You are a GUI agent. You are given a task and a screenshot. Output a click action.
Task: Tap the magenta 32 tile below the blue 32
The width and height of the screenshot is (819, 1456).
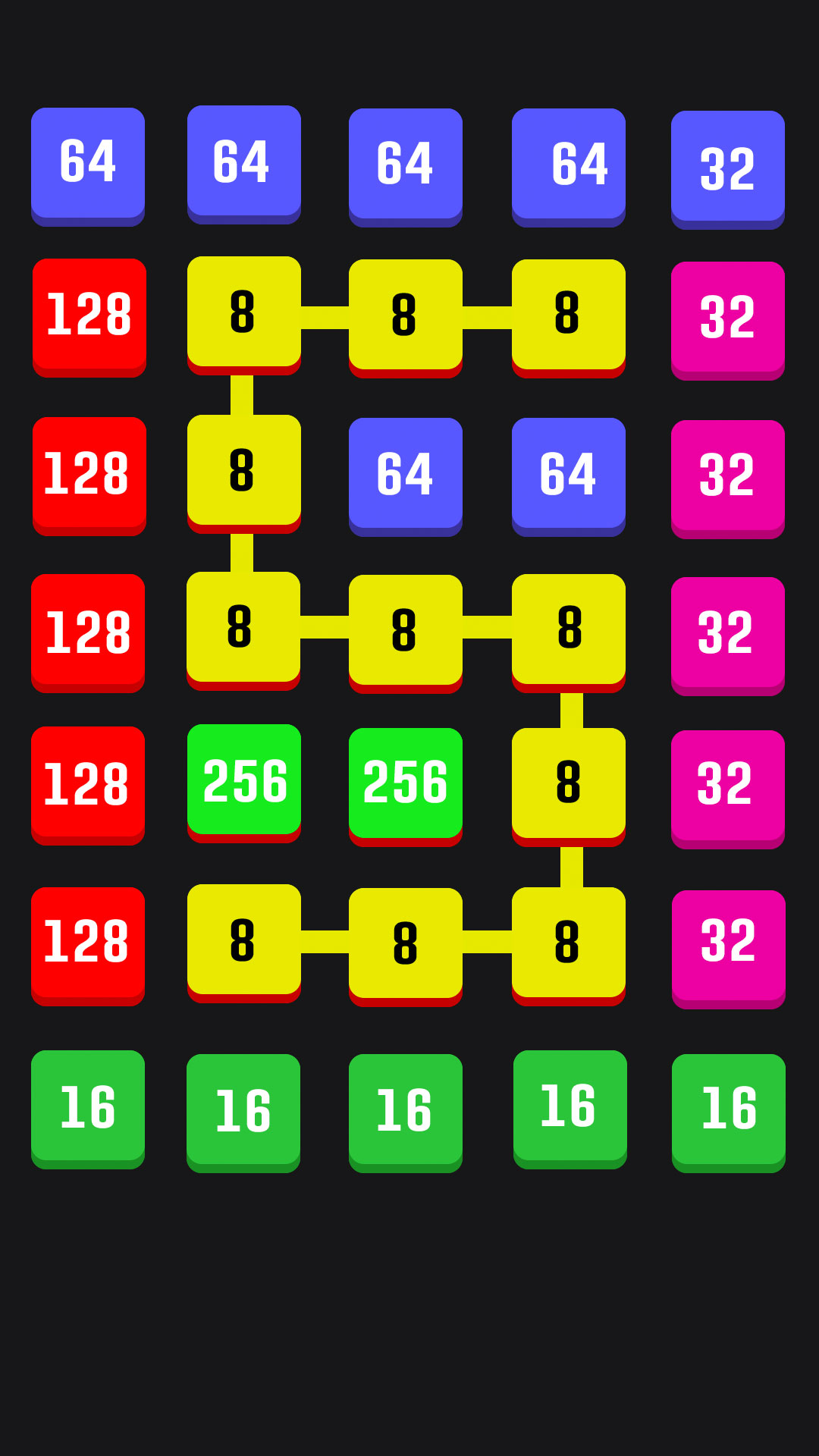point(728,318)
